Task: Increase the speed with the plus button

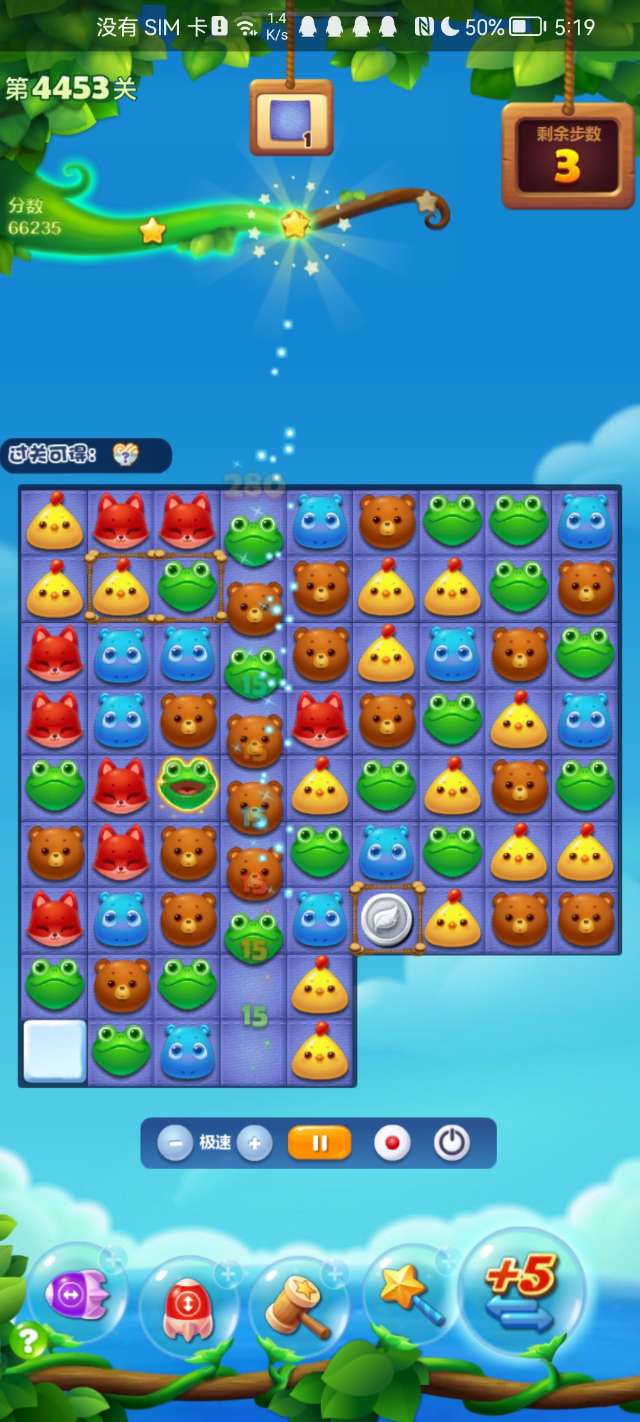Action: (255, 1143)
